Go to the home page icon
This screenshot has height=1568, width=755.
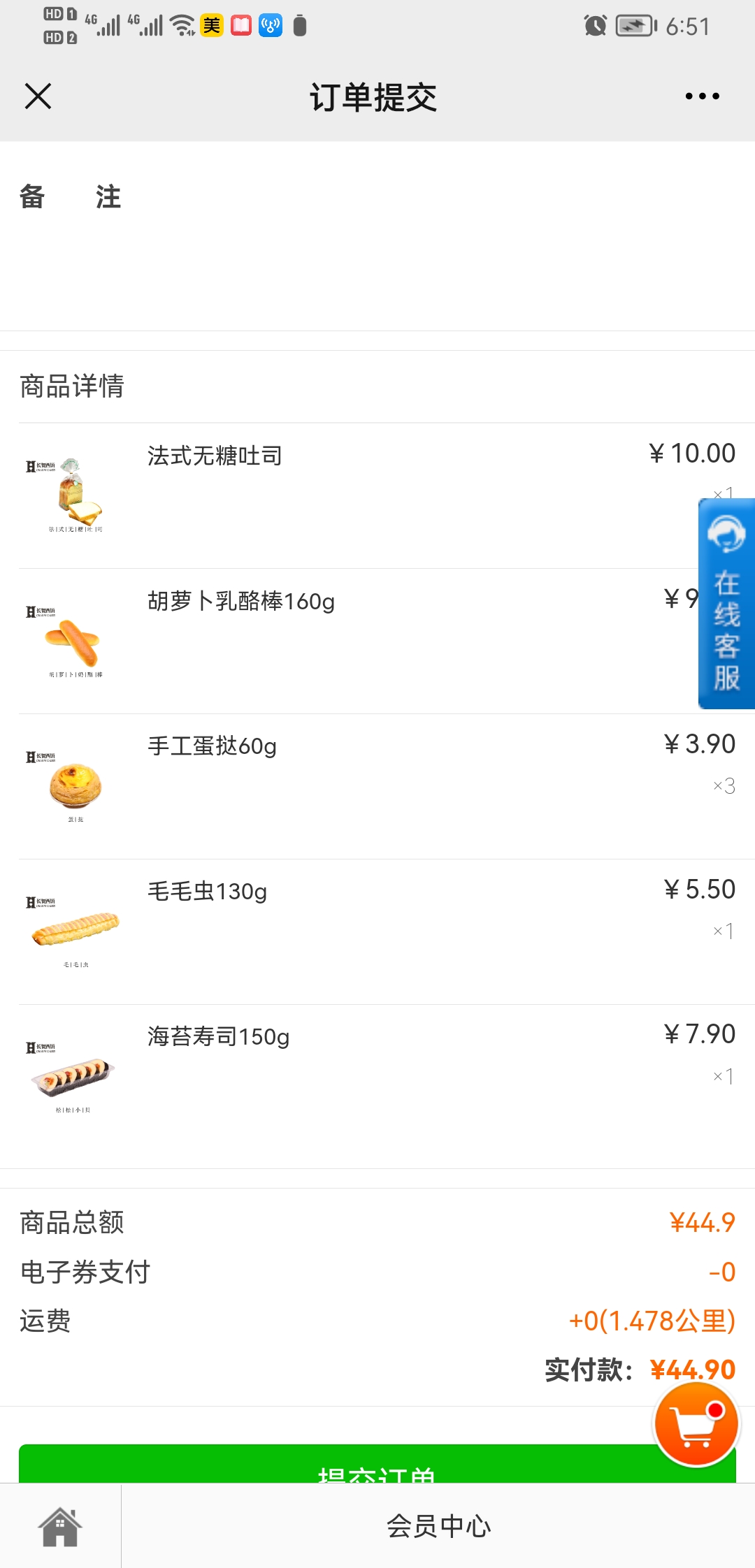click(x=60, y=1527)
